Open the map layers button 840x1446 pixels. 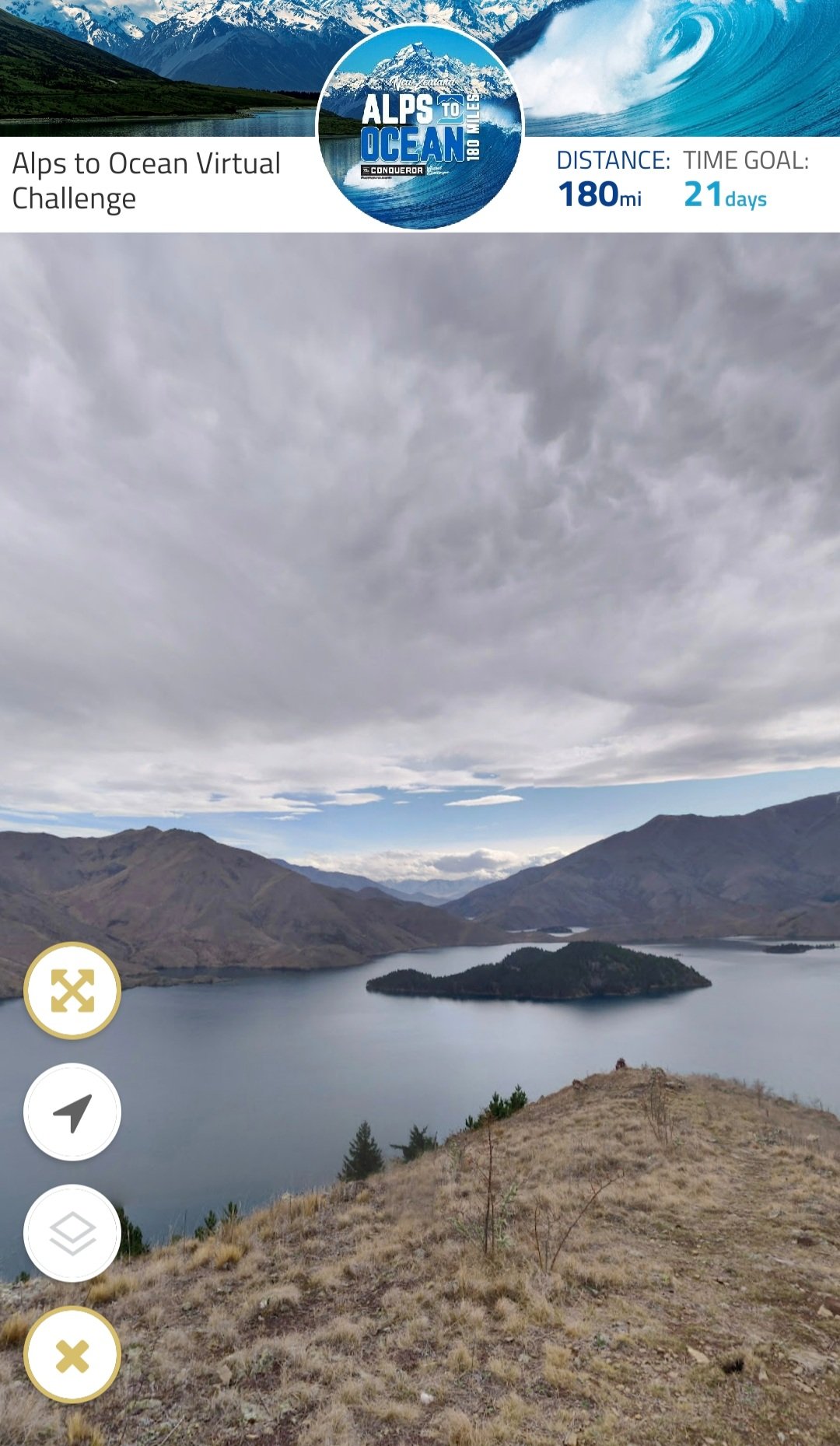(72, 1233)
